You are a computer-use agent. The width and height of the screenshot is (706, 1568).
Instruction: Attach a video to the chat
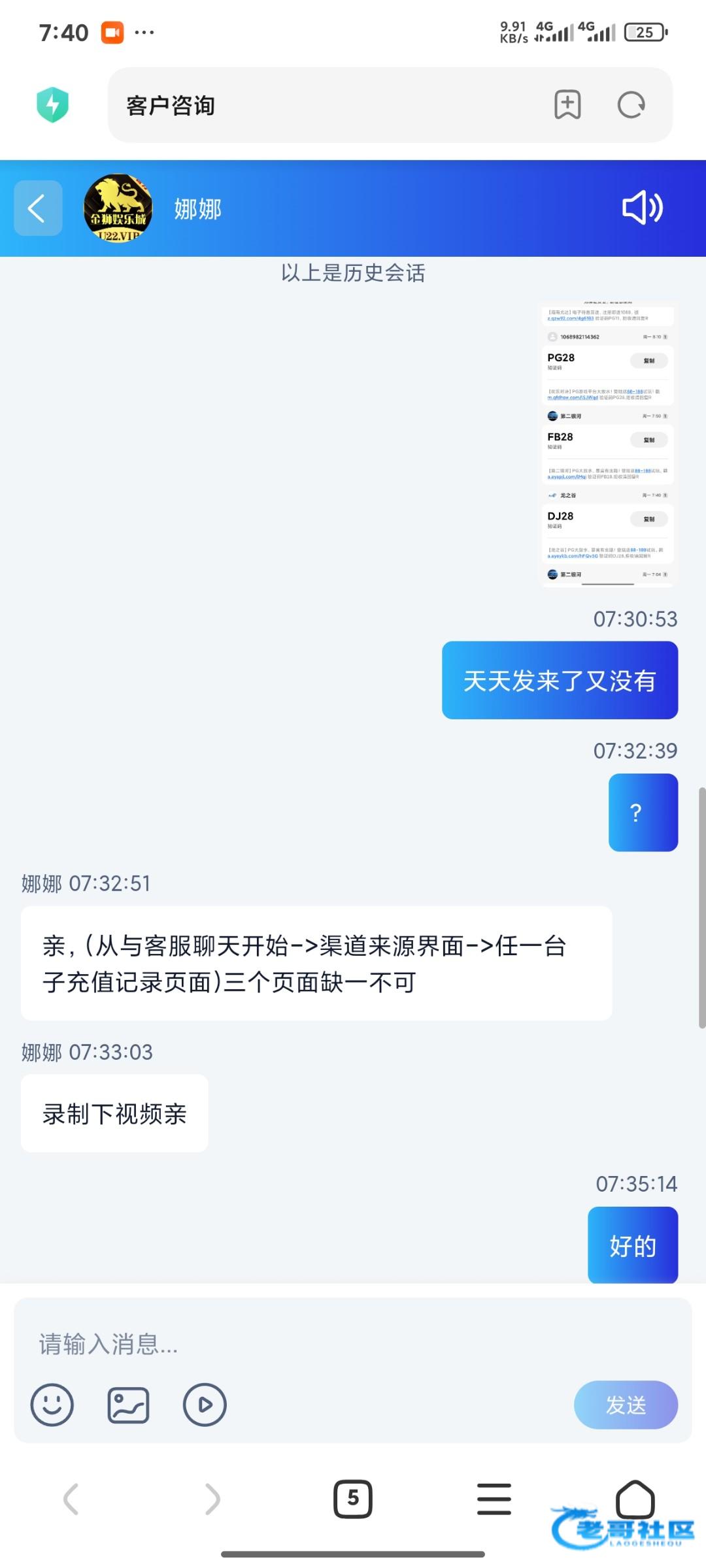(x=205, y=1405)
